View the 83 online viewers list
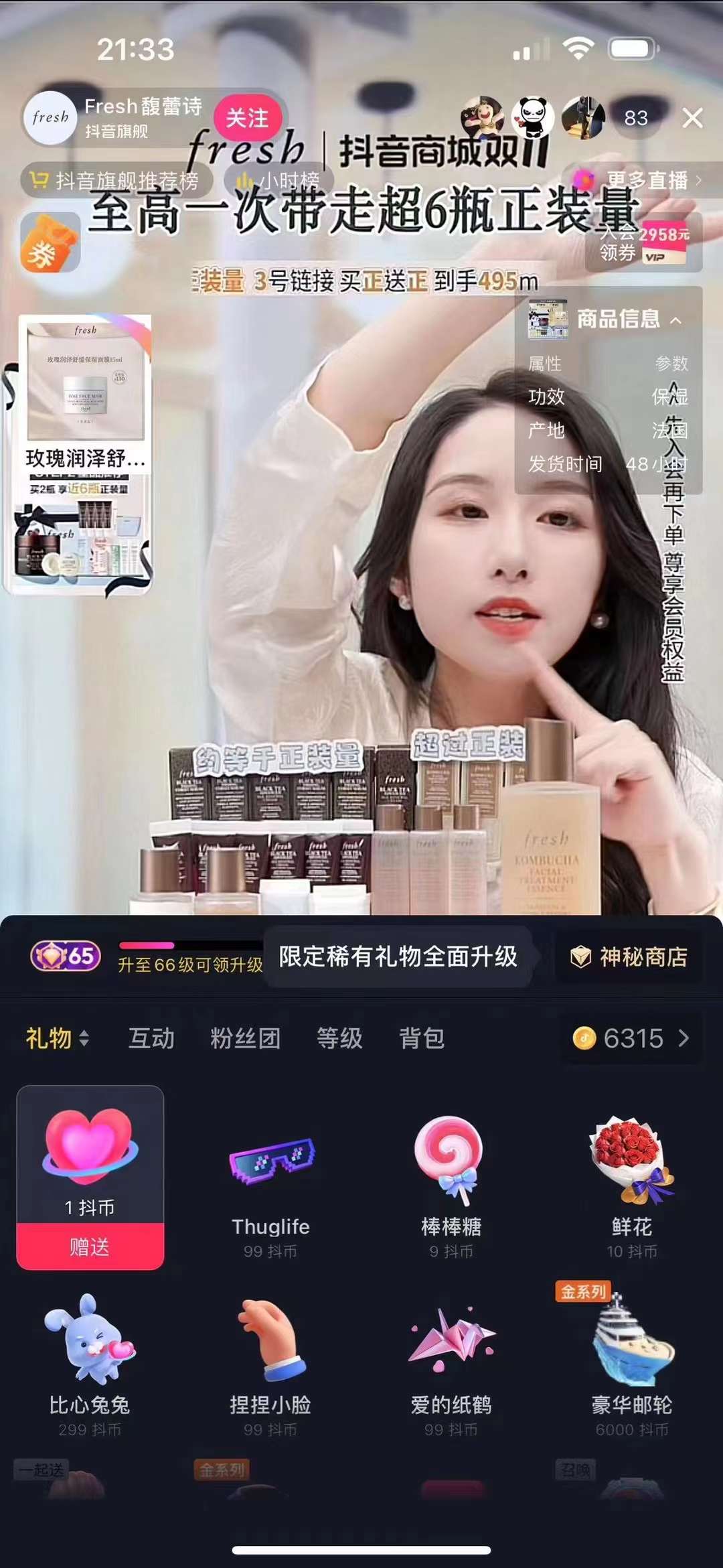The image size is (723, 1568). pyautogui.click(x=635, y=118)
